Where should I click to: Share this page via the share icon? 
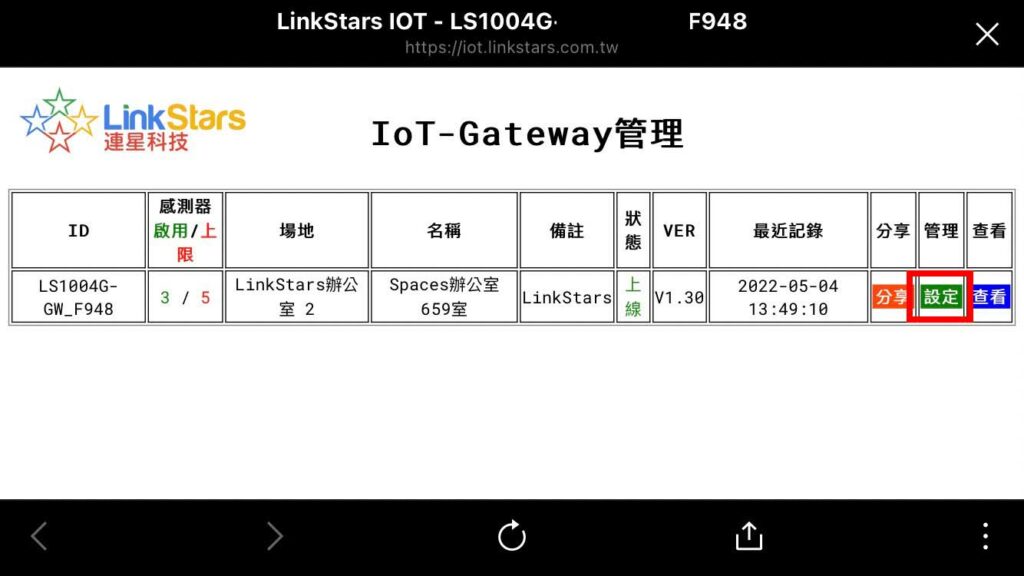click(x=748, y=537)
